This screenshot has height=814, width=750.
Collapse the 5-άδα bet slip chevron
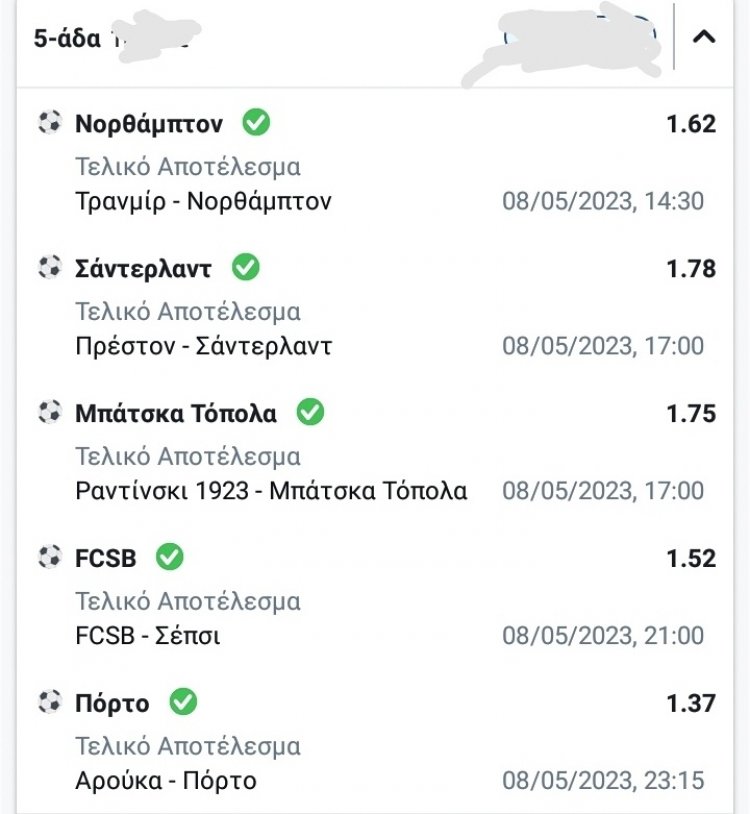pos(704,38)
